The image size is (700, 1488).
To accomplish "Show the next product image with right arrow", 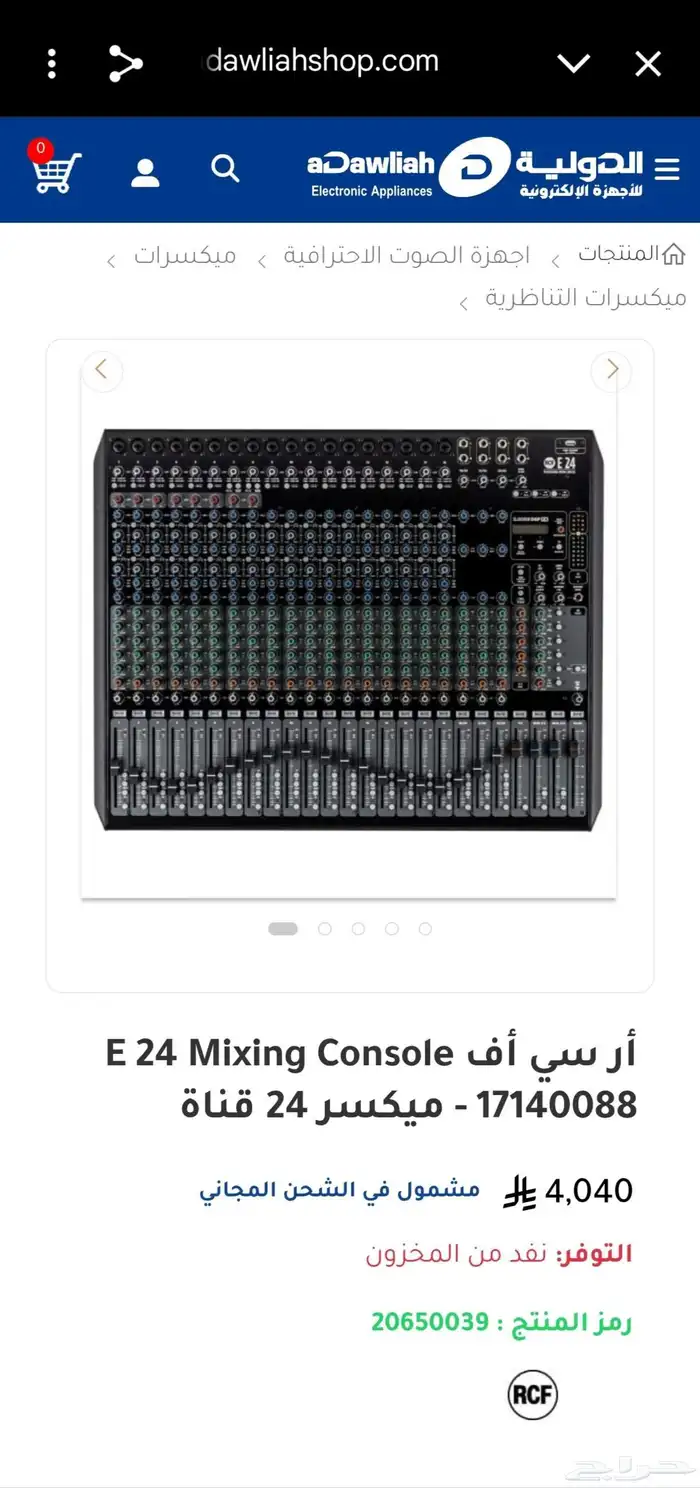I will pos(612,371).
